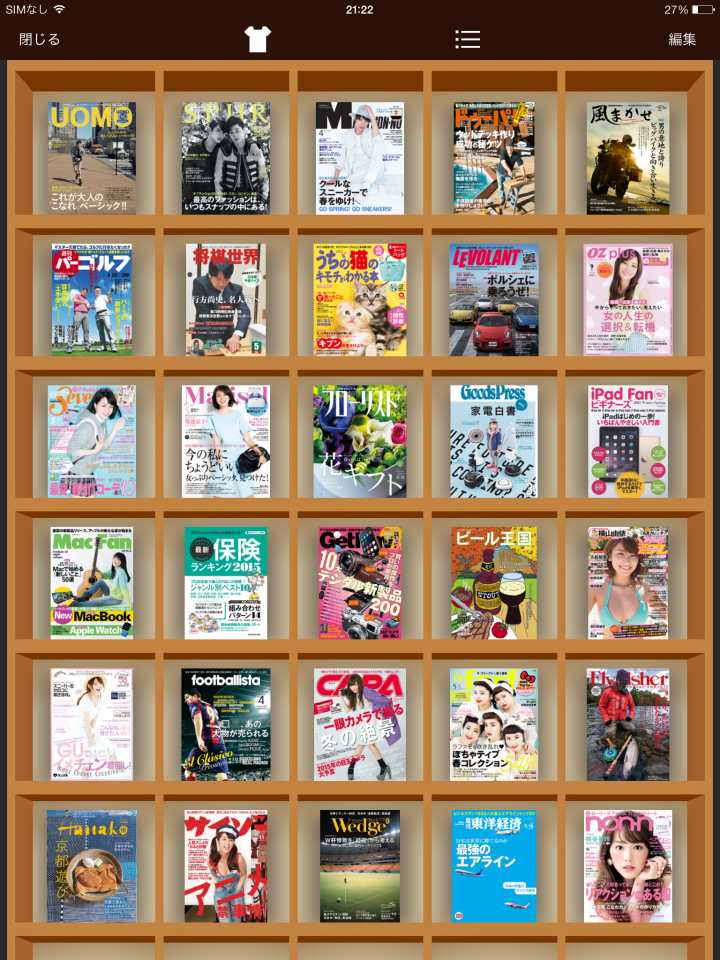Open the iPad Fan magazine
The width and height of the screenshot is (720, 960).
(627, 441)
